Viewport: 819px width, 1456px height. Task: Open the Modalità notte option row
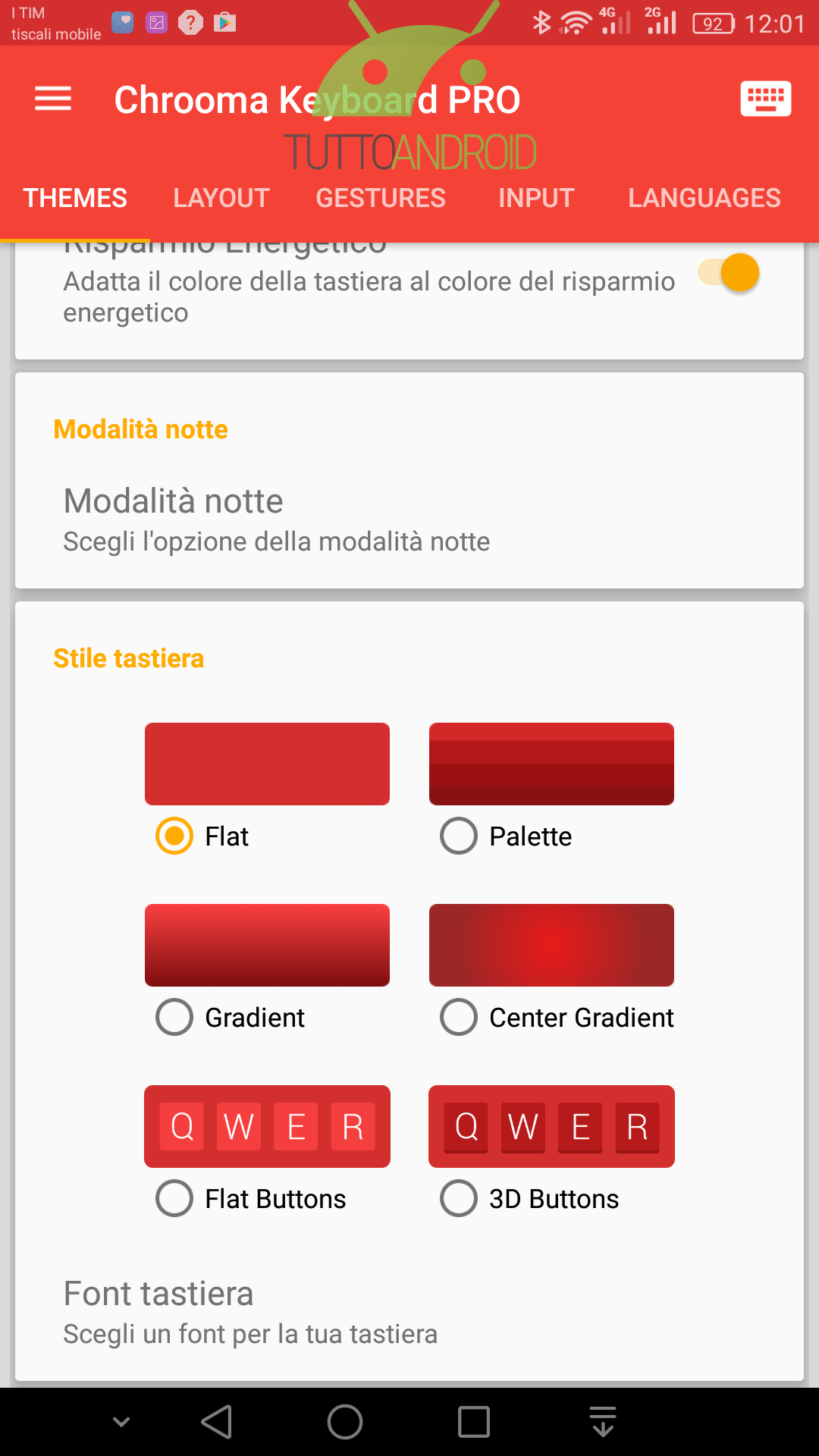pos(409,519)
